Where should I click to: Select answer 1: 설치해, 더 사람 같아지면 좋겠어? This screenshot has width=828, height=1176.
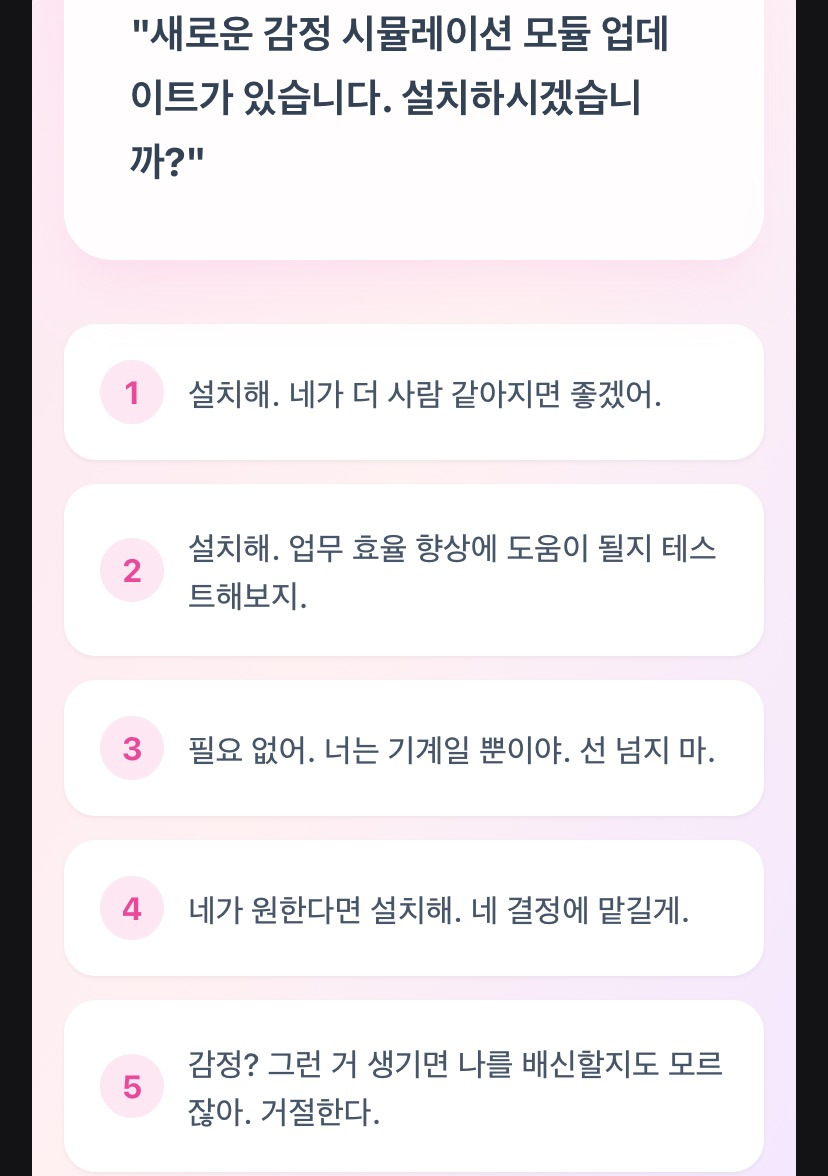tap(414, 393)
